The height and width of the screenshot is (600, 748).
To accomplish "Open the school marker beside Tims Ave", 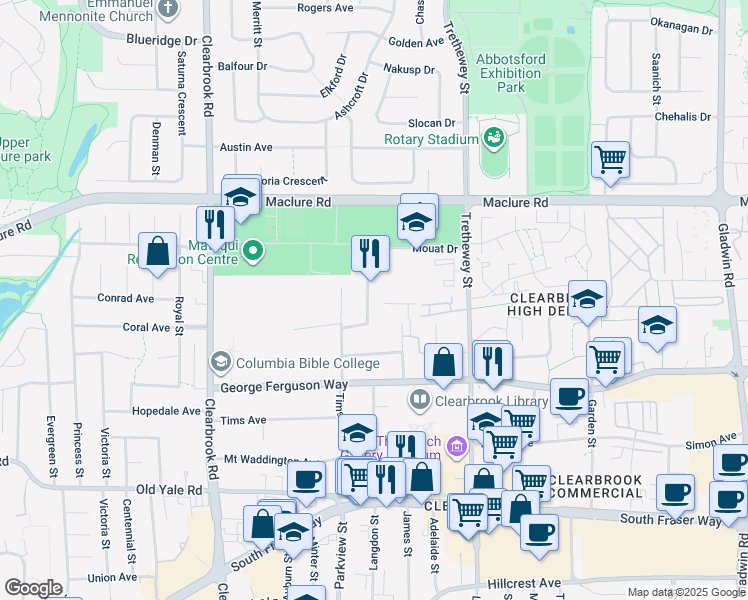I will click(x=357, y=433).
